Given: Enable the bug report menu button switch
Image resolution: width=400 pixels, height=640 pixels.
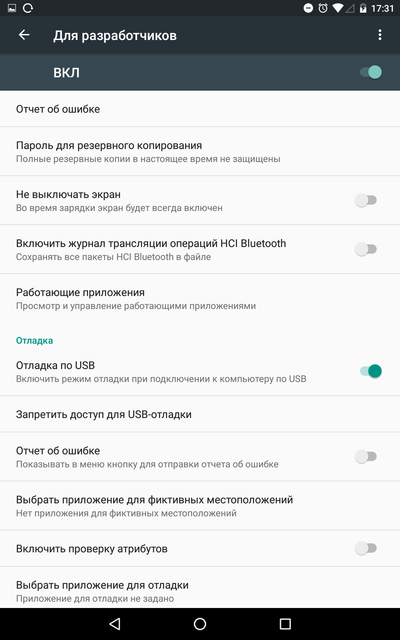Looking at the screenshot, I should click(x=366, y=456).
